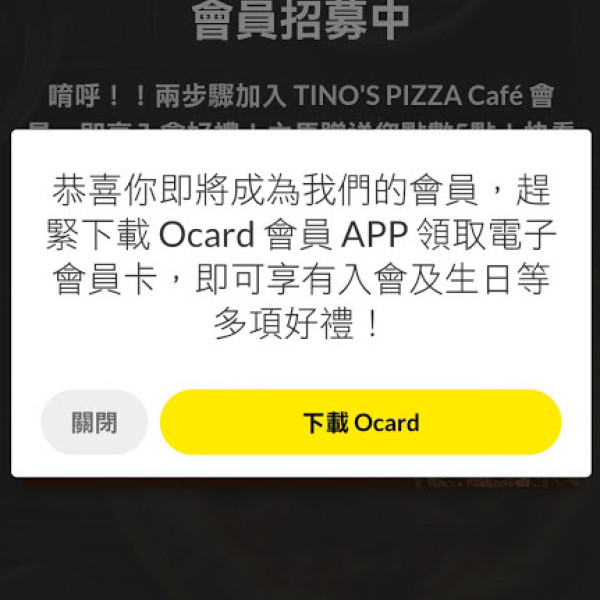Tap the yellow 下載 Ocard button
The image size is (600, 600).
(x=360, y=422)
